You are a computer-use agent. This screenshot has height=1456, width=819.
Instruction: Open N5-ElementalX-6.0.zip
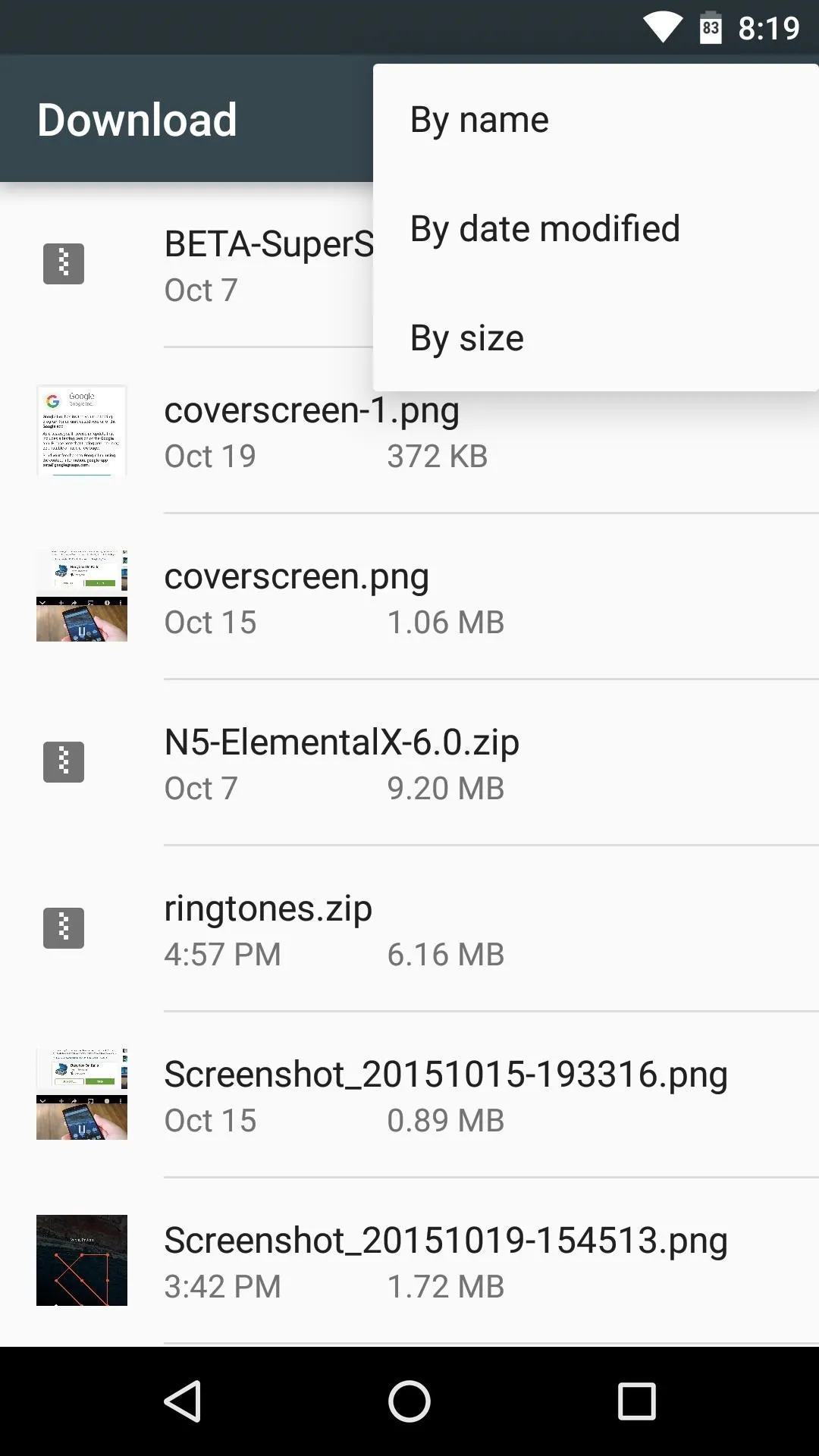pyautogui.click(x=409, y=763)
